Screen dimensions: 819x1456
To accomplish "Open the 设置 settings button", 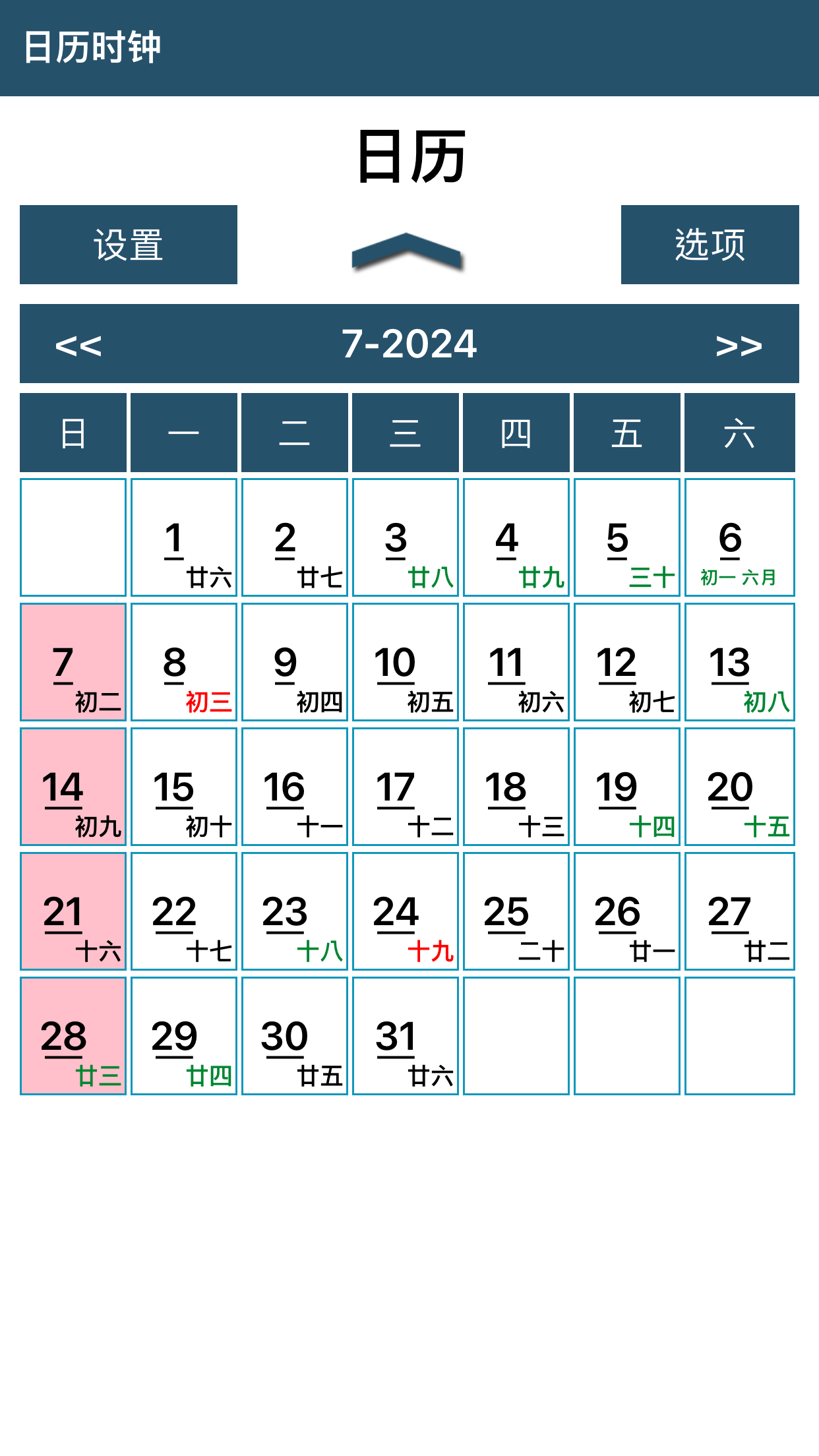I will 129,245.
